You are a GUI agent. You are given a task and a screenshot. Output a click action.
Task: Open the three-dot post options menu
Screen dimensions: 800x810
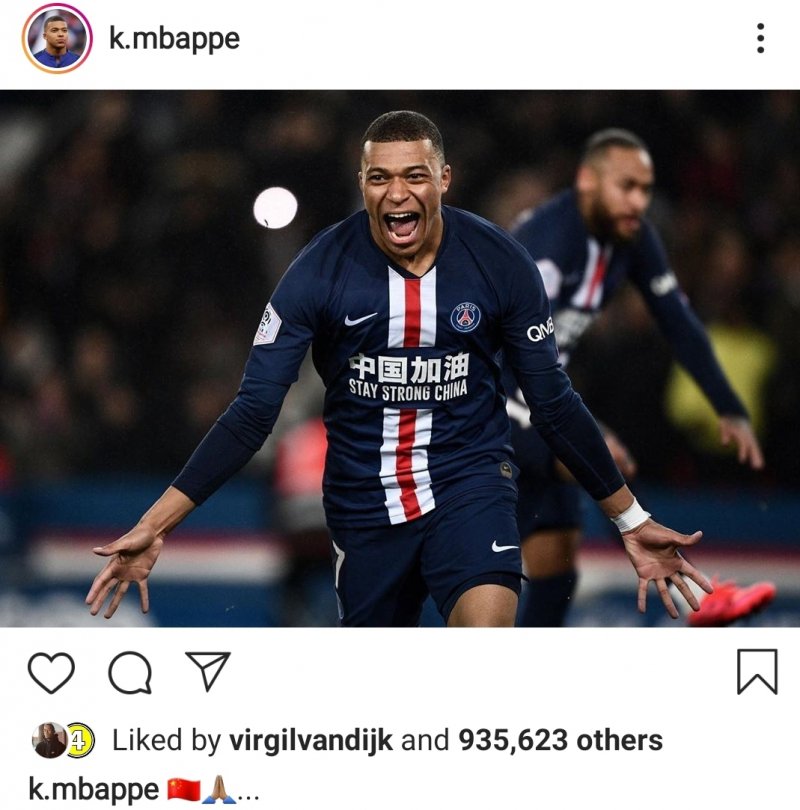coord(760,39)
